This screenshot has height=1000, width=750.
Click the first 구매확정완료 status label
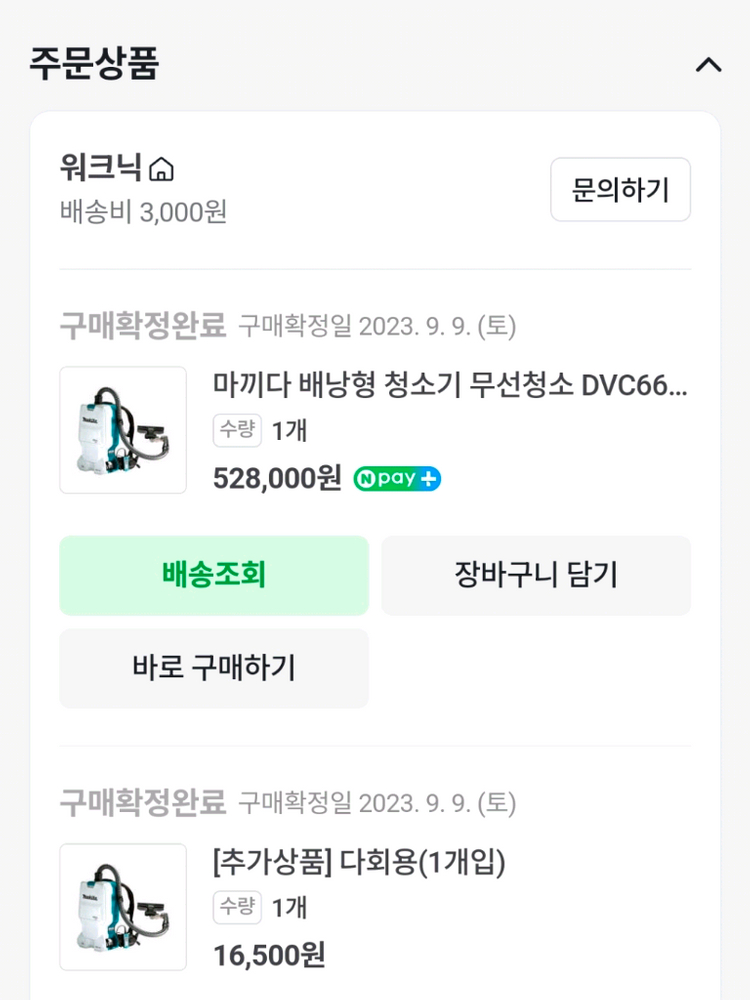pos(139,326)
